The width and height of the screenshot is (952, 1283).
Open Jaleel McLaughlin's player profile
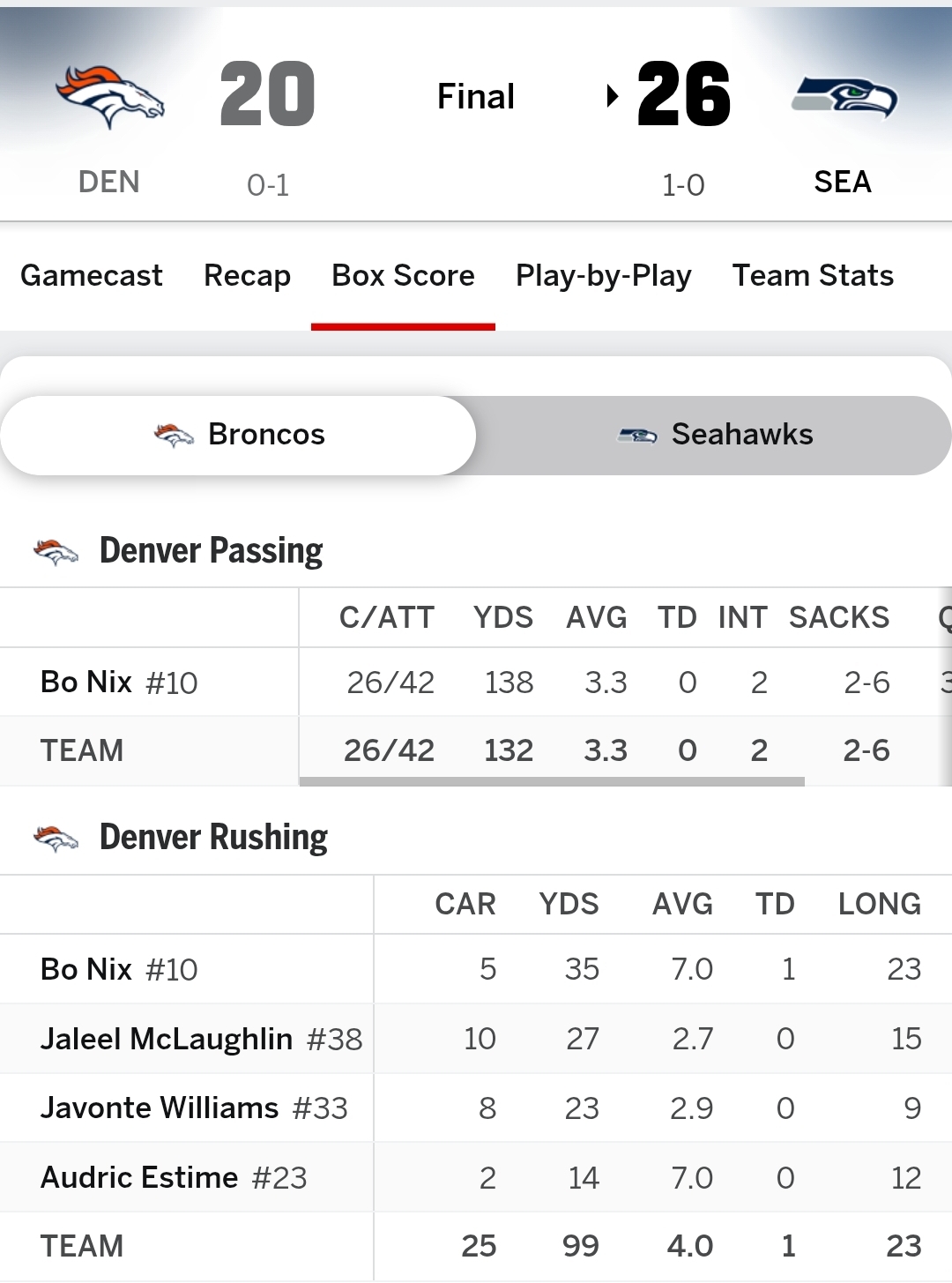[167, 1039]
